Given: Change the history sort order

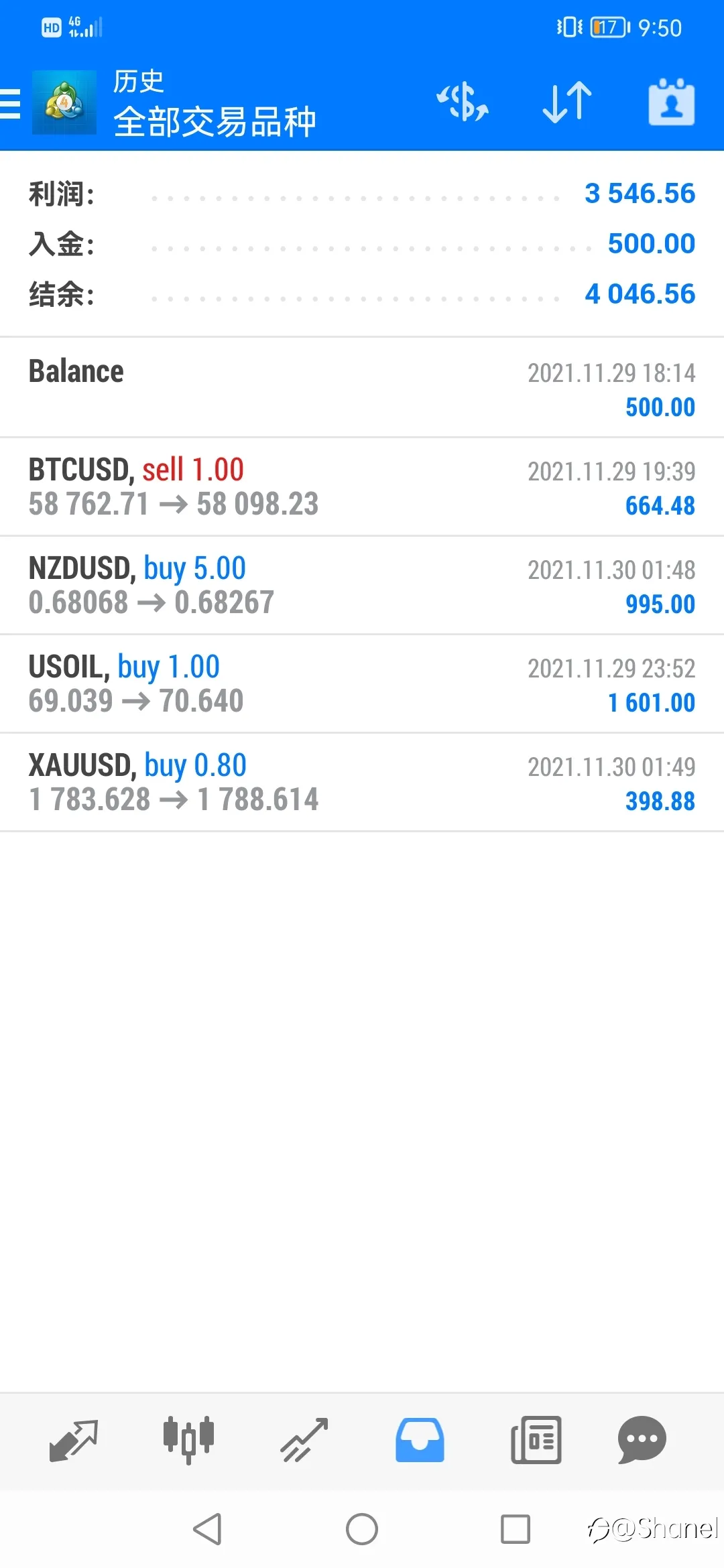Looking at the screenshot, I should (x=567, y=103).
